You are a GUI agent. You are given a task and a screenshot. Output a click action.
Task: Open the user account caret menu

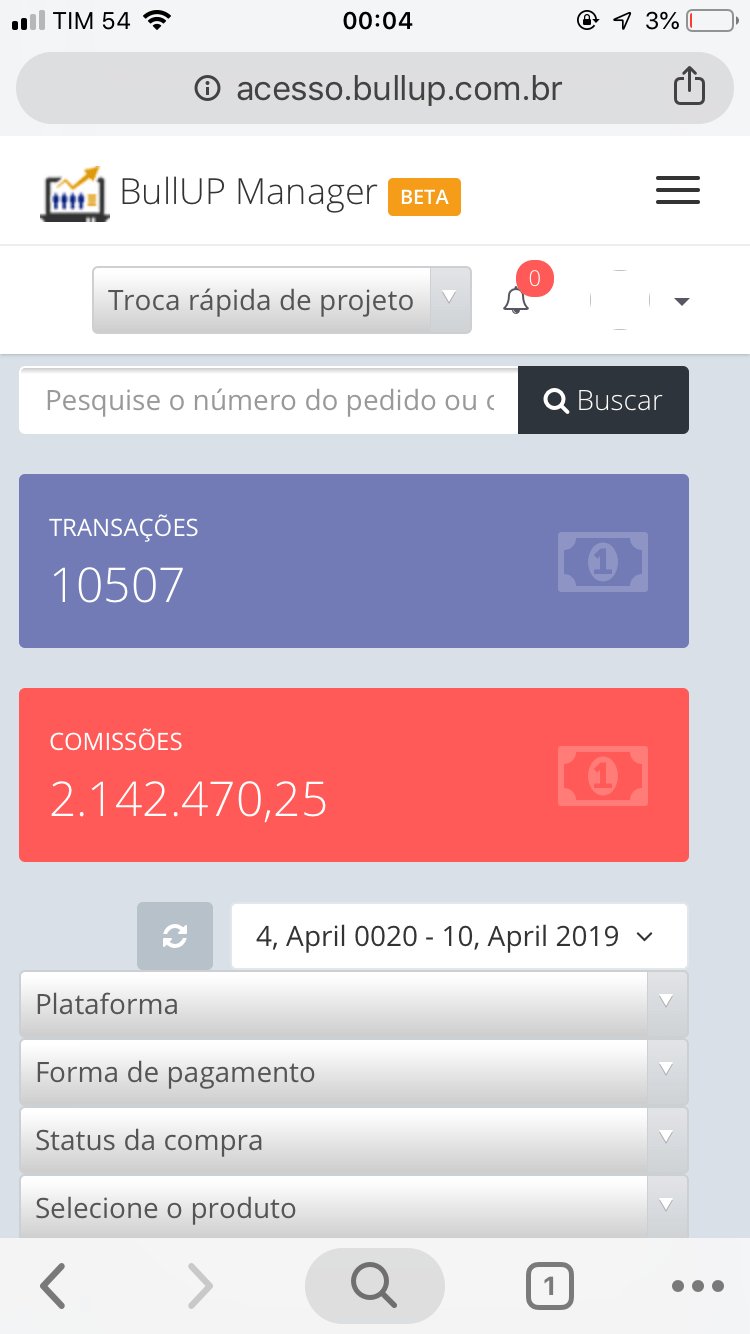pyautogui.click(x=681, y=299)
